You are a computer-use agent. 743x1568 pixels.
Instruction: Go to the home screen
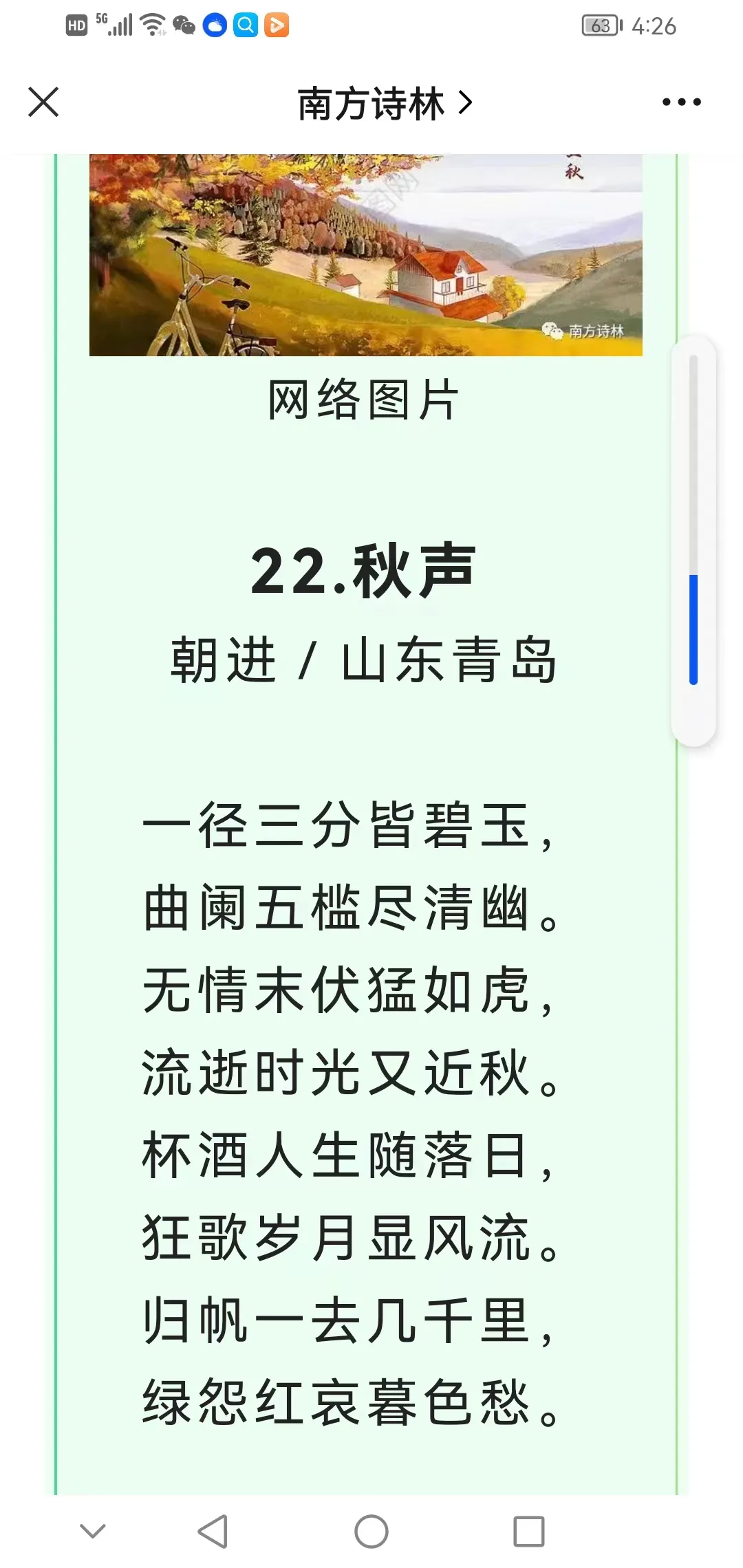tap(371, 1531)
